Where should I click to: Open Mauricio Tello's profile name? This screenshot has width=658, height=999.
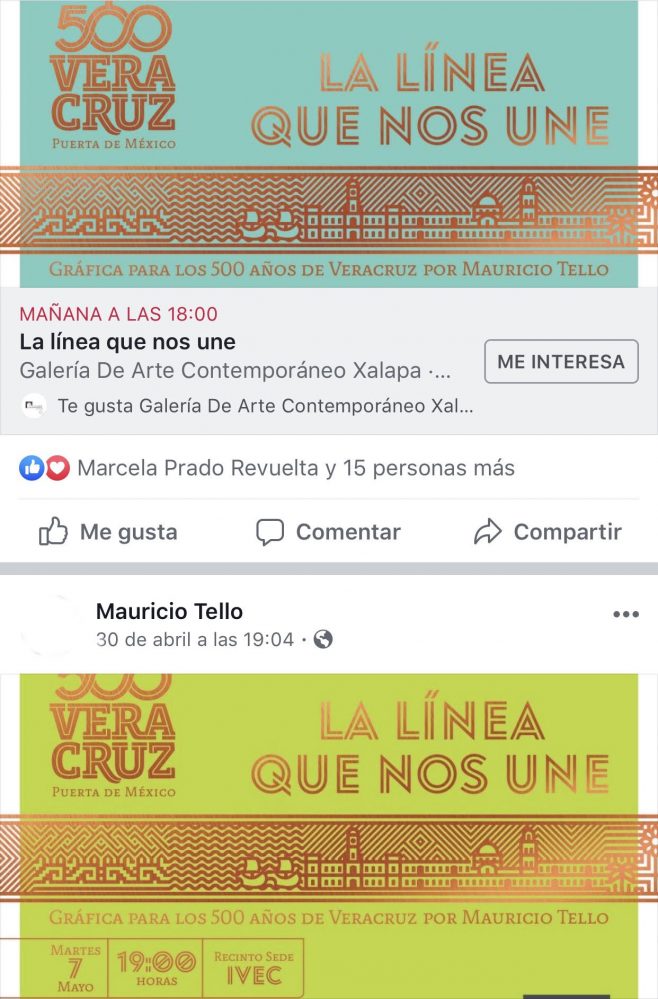point(169,611)
